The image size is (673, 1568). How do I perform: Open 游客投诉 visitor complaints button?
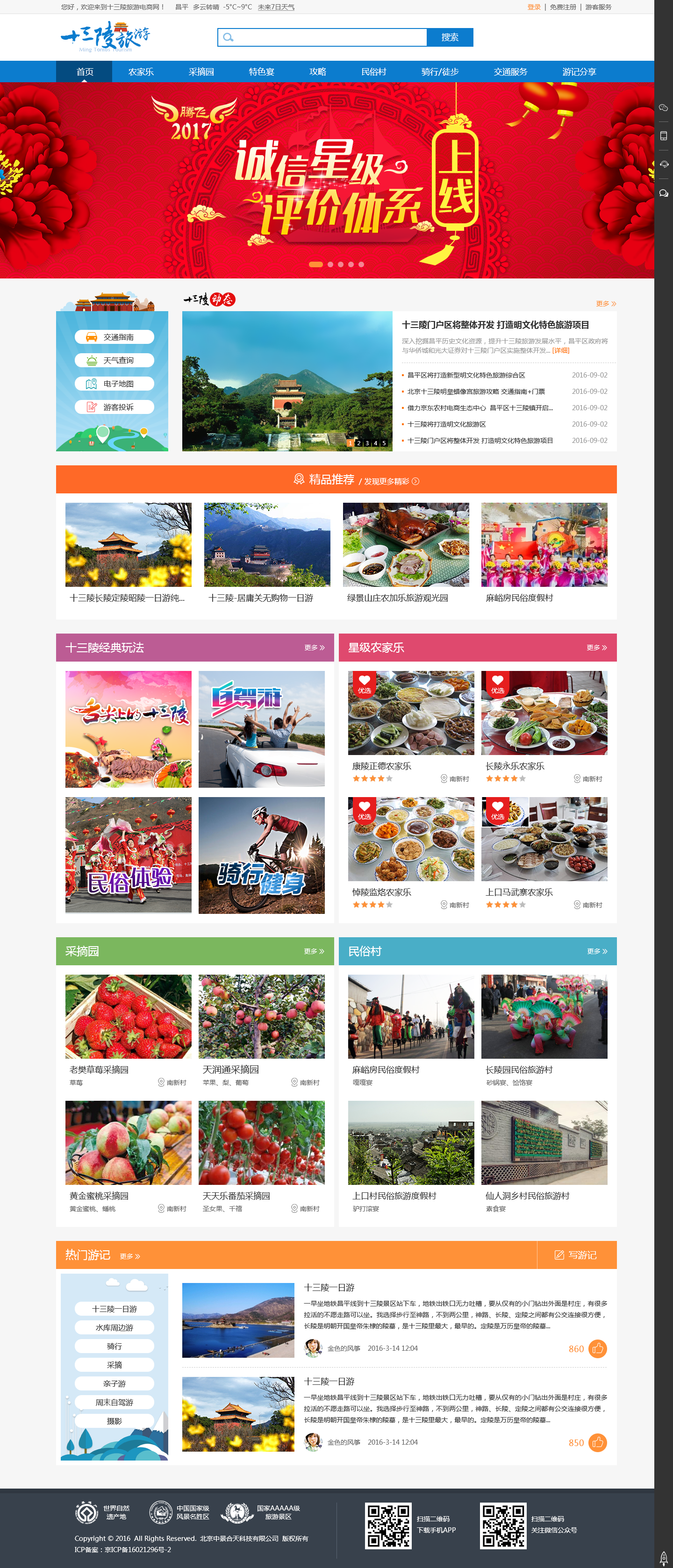point(115,406)
